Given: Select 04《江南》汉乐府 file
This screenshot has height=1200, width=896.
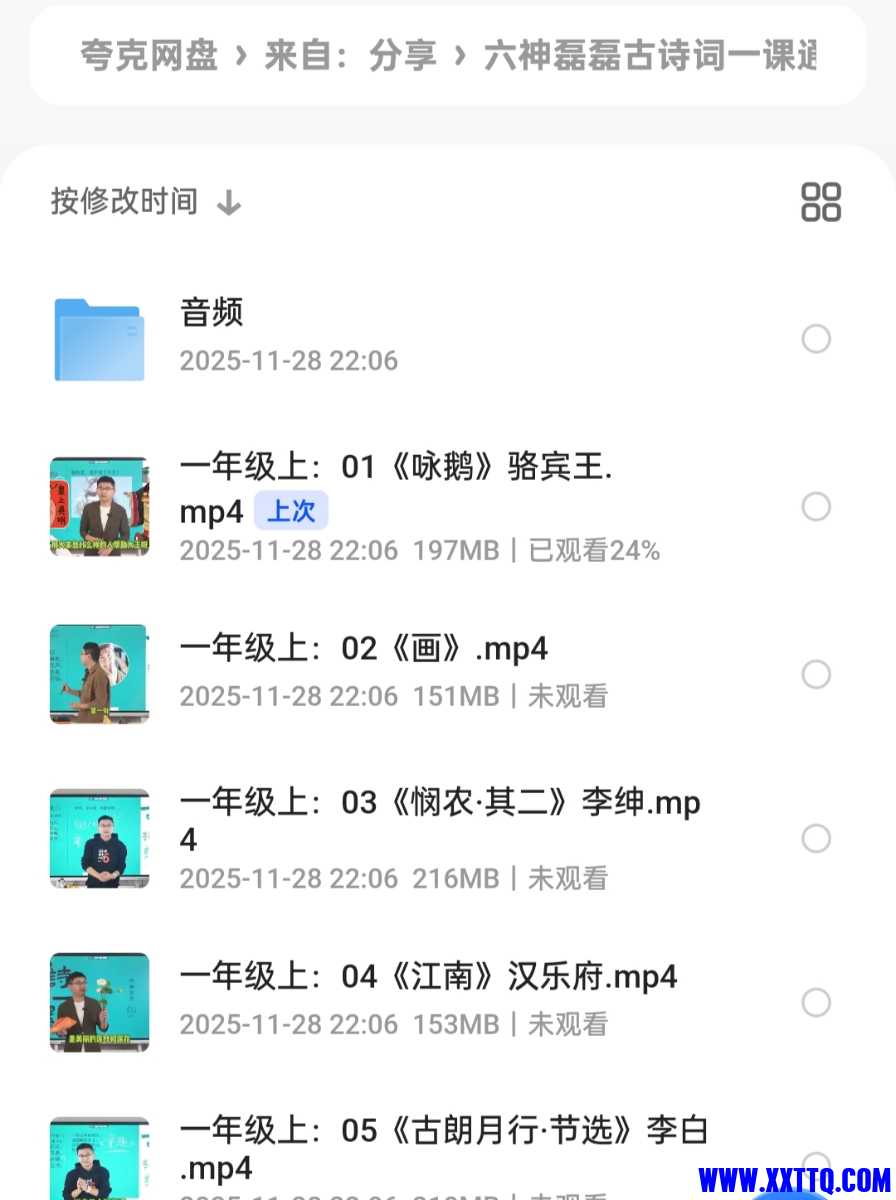Looking at the screenshot, I should (x=816, y=1002).
